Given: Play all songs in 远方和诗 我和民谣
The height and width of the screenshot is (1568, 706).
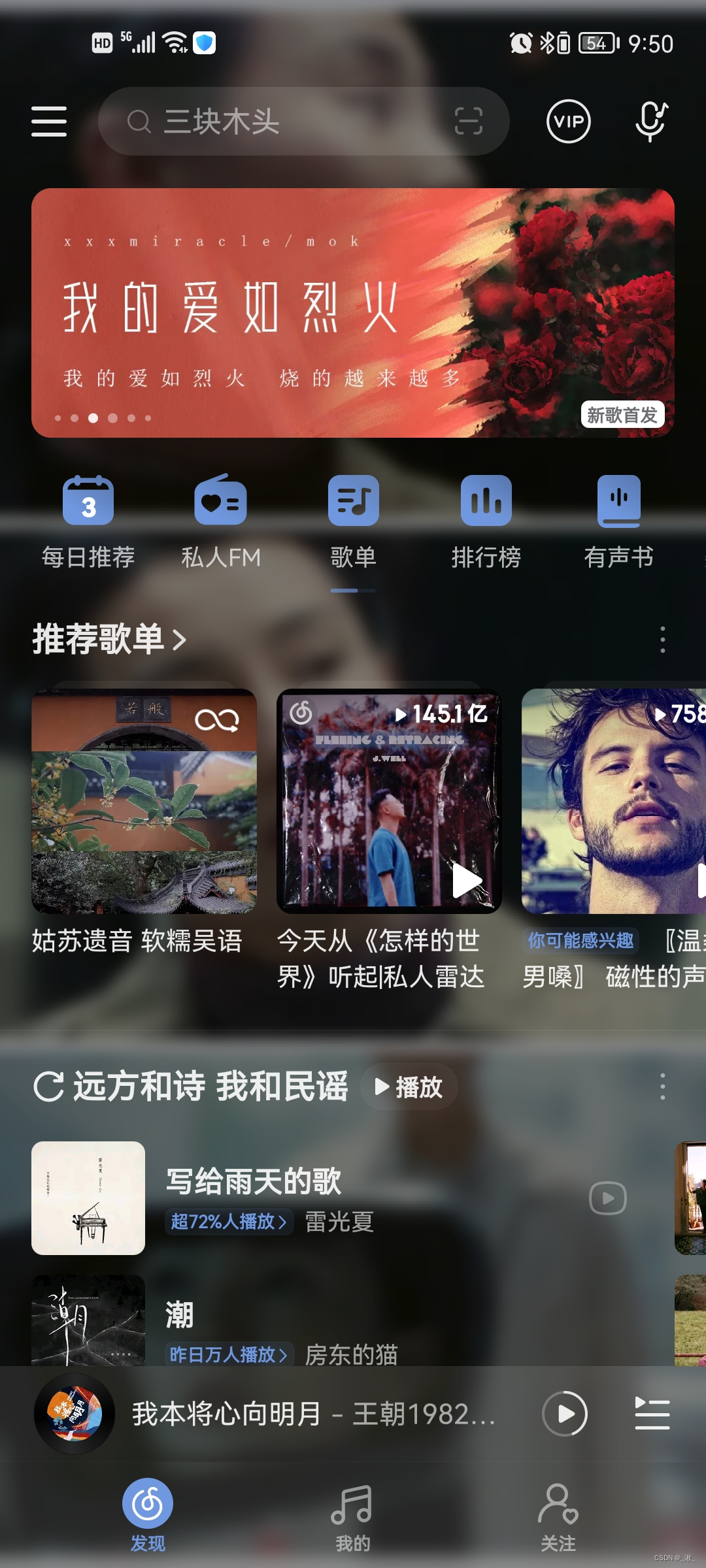Looking at the screenshot, I should [409, 1087].
